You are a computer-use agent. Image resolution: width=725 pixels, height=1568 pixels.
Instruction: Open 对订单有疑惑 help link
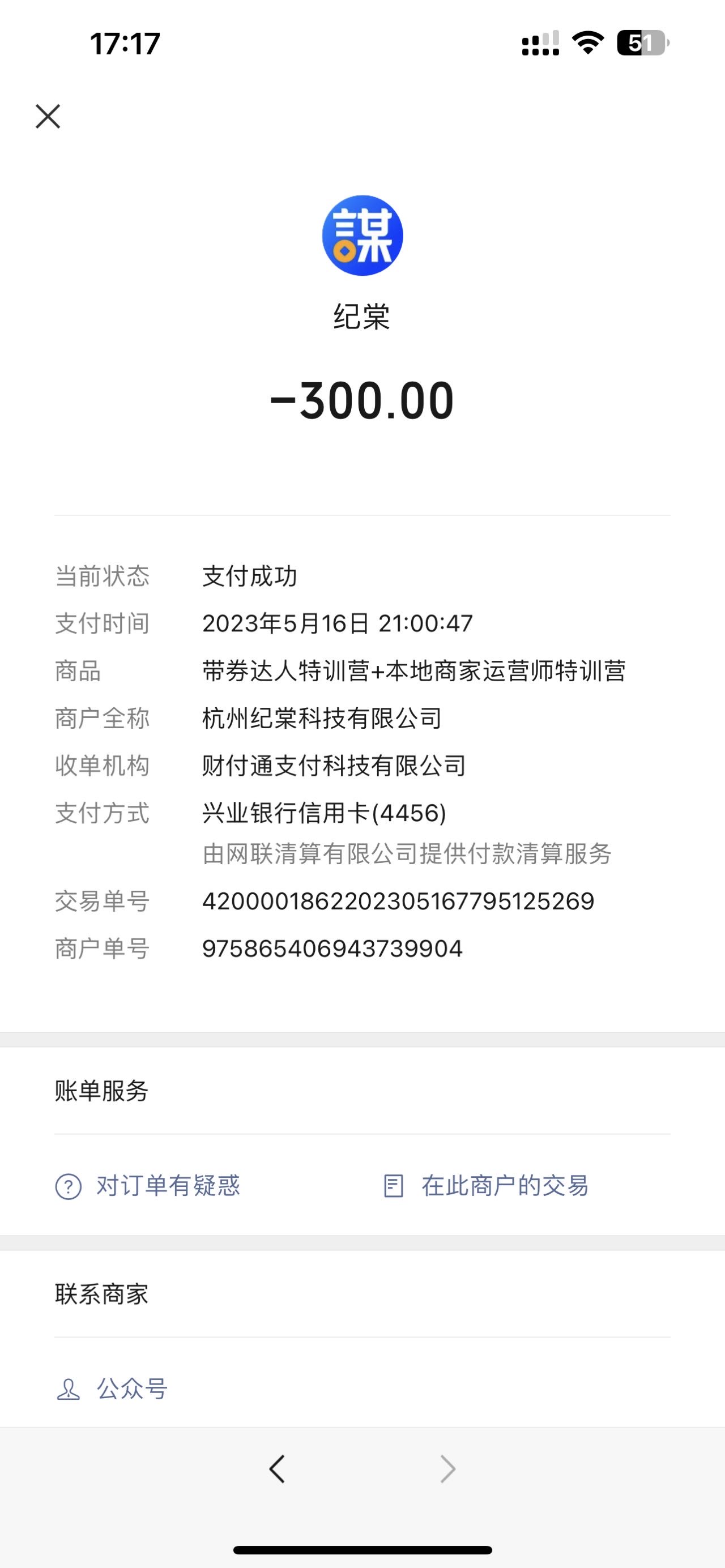148,1186
